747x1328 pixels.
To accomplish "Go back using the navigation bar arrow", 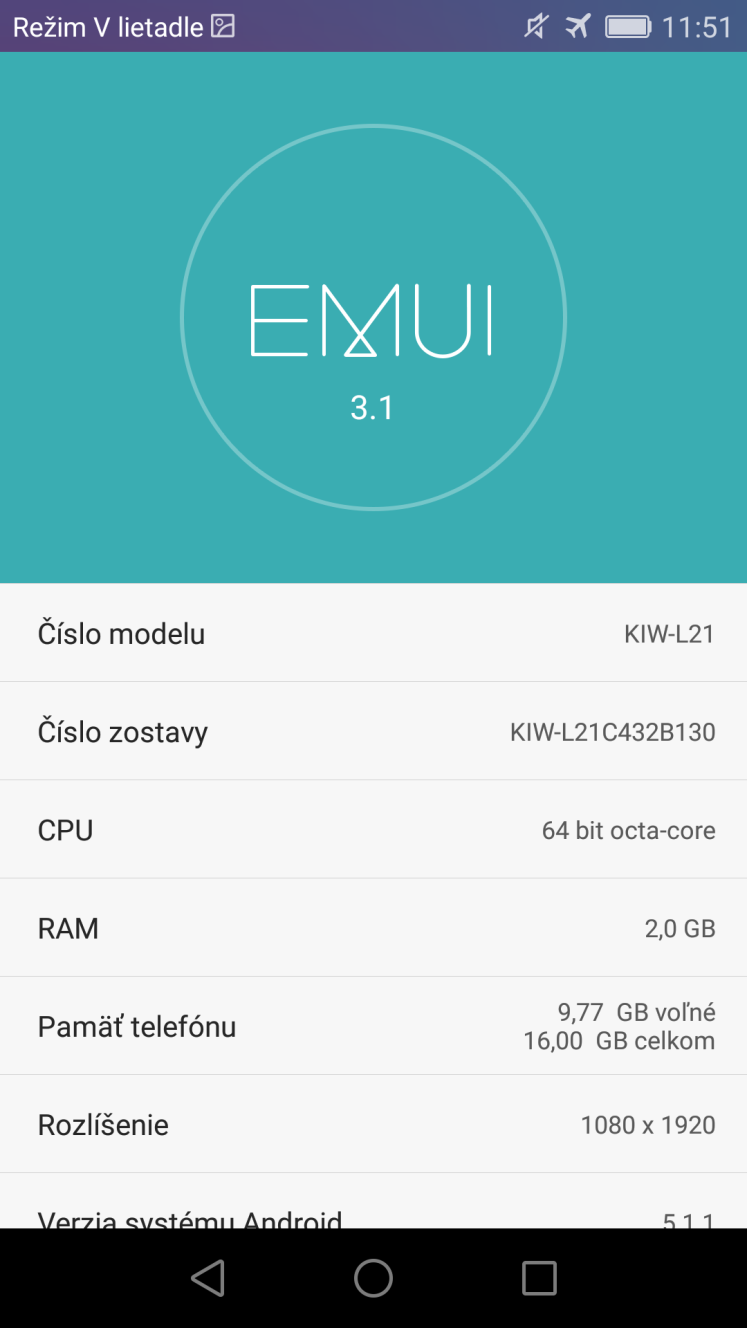I will click(x=208, y=1278).
